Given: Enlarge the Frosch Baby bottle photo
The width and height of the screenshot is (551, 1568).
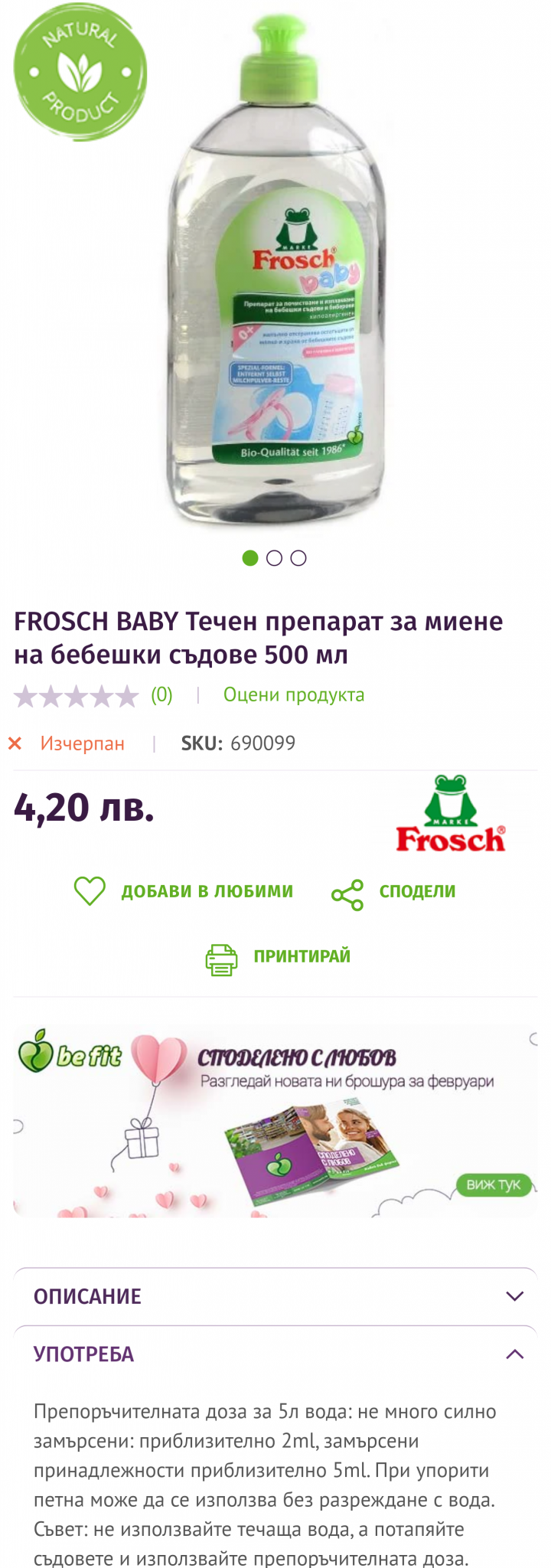Looking at the screenshot, I should click(x=275, y=276).
